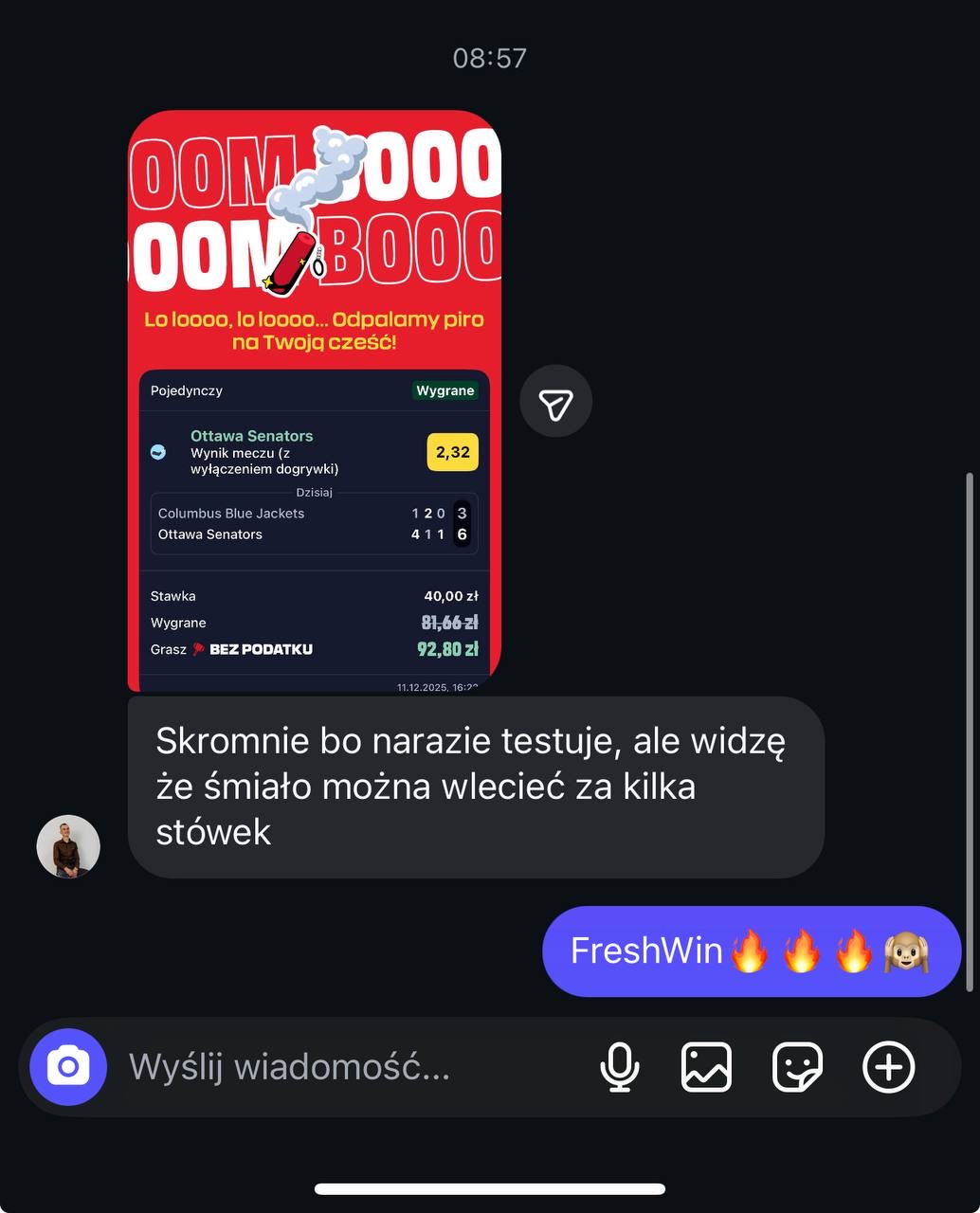Open the sticker picker

click(797, 1067)
